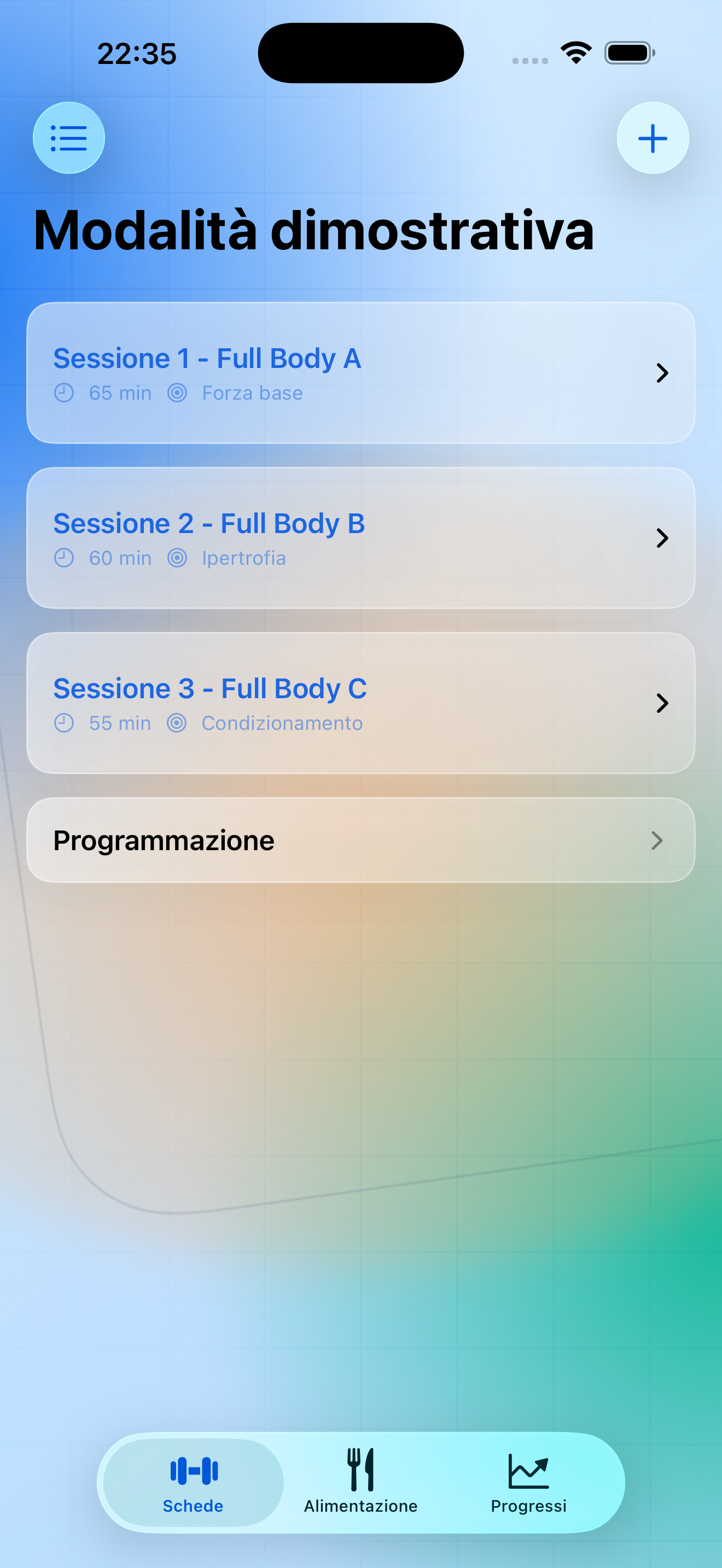Select the Schede tab

click(x=193, y=1483)
